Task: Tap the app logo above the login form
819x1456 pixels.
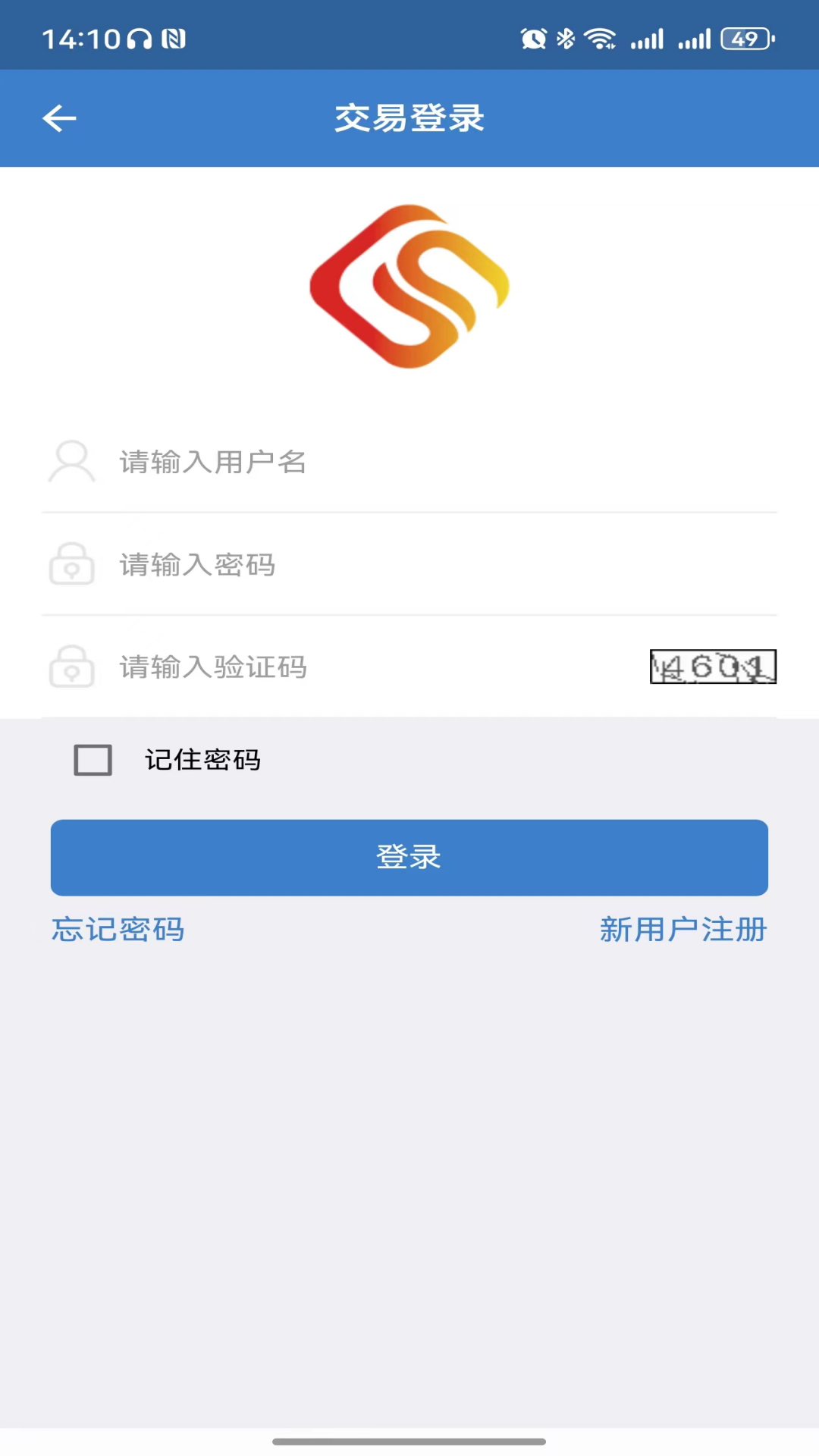Action: click(409, 288)
